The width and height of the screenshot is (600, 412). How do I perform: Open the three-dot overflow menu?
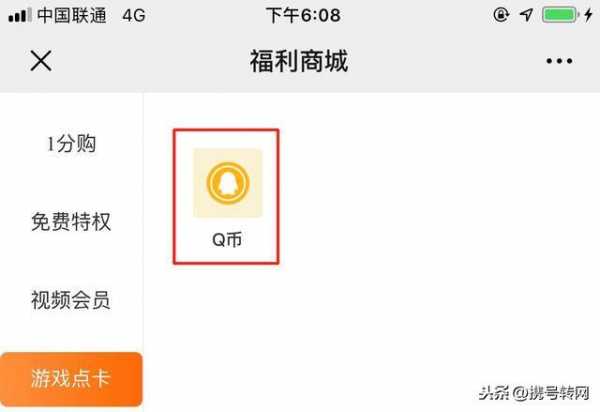coord(559,61)
